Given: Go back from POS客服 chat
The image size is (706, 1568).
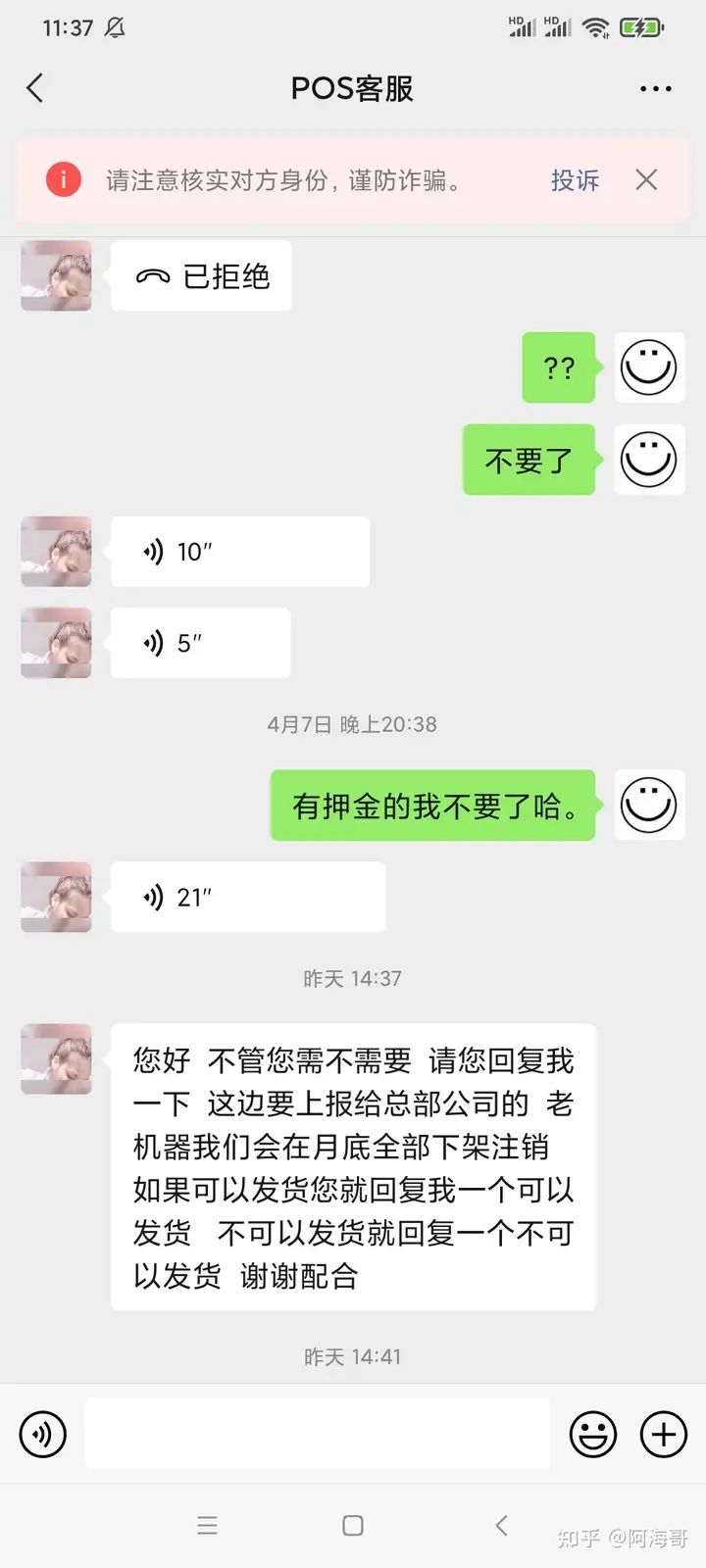Looking at the screenshot, I should click(x=35, y=88).
